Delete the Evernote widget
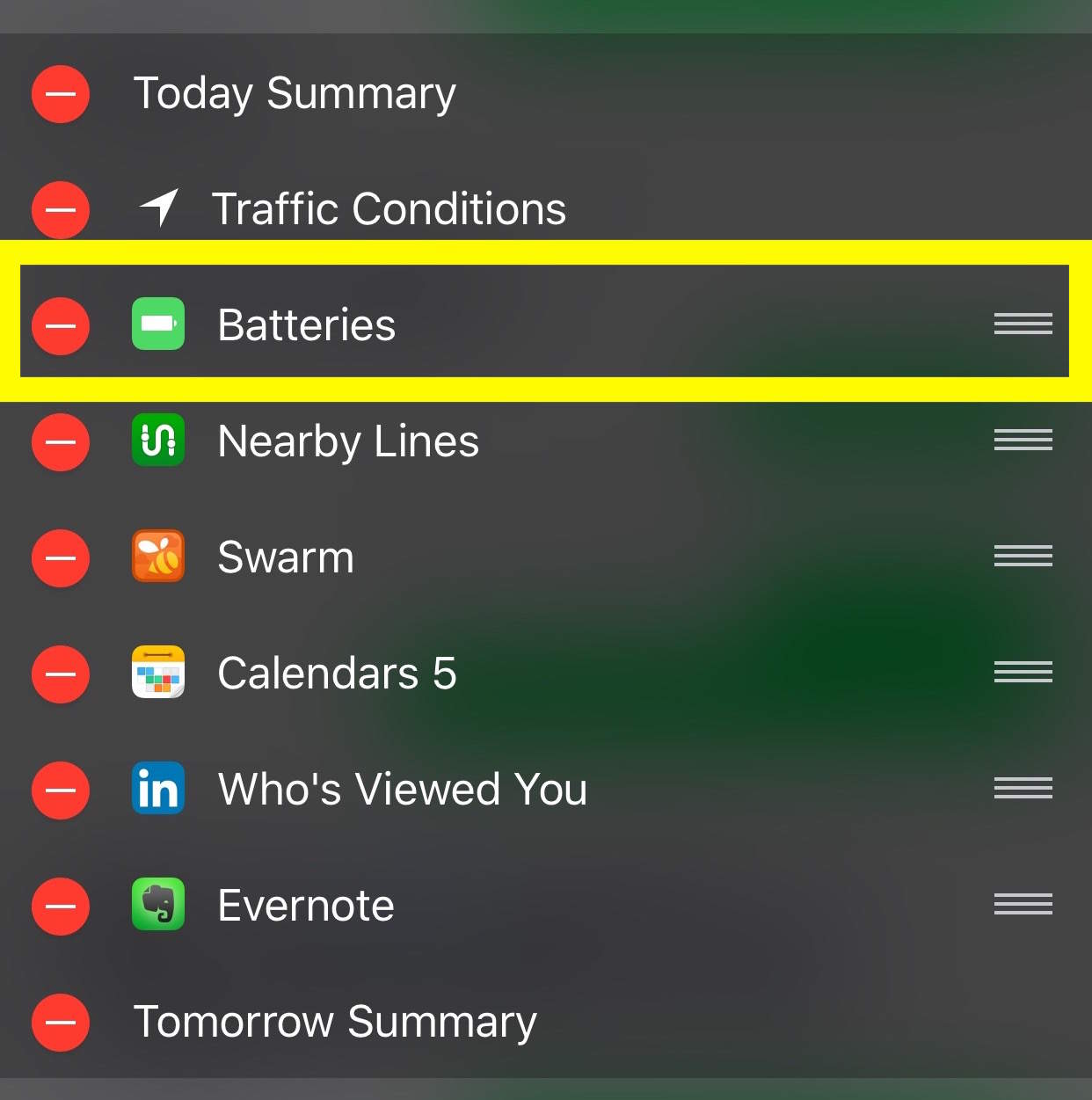This screenshot has height=1100, width=1092. pos(61,907)
